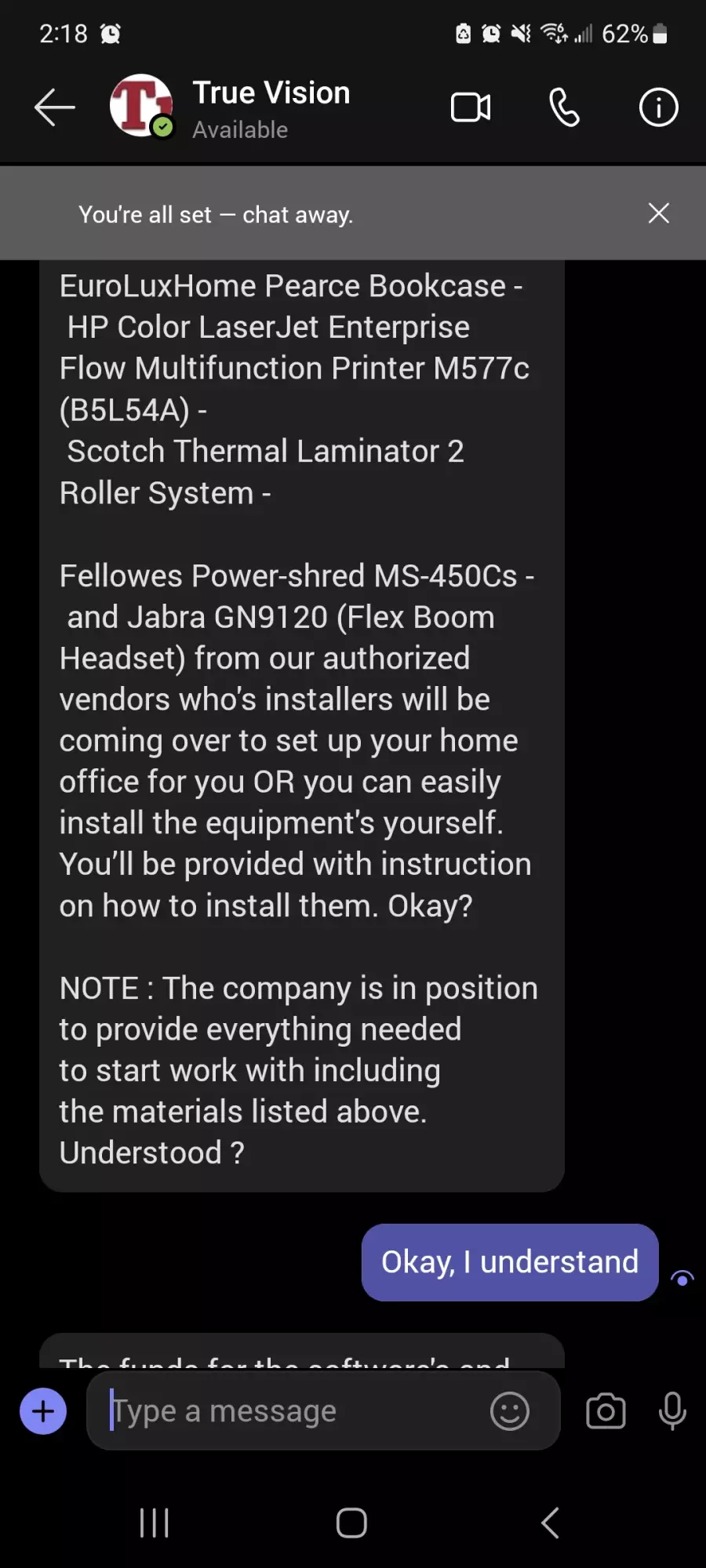This screenshot has height=1568, width=706.
Task: Tap the system home button
Action: 351,1523
